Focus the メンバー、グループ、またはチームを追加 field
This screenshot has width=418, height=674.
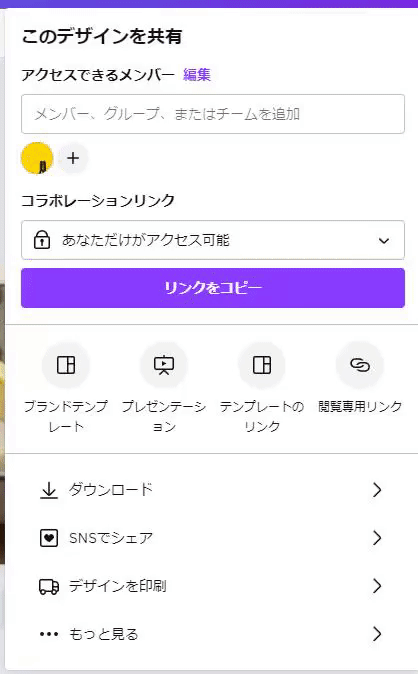click(213, 114)
